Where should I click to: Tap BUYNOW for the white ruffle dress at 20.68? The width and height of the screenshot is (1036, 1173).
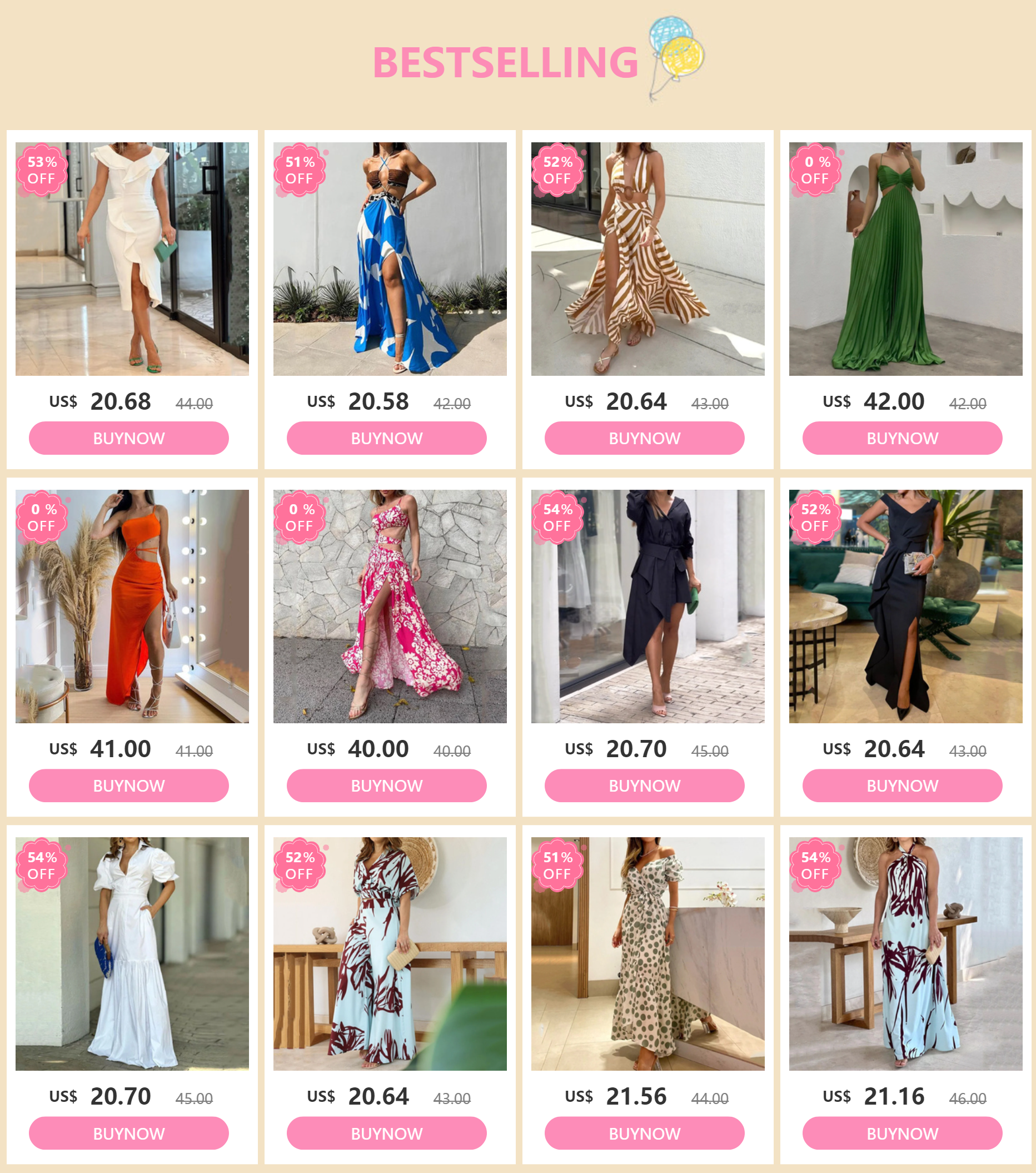coord(128,438)
